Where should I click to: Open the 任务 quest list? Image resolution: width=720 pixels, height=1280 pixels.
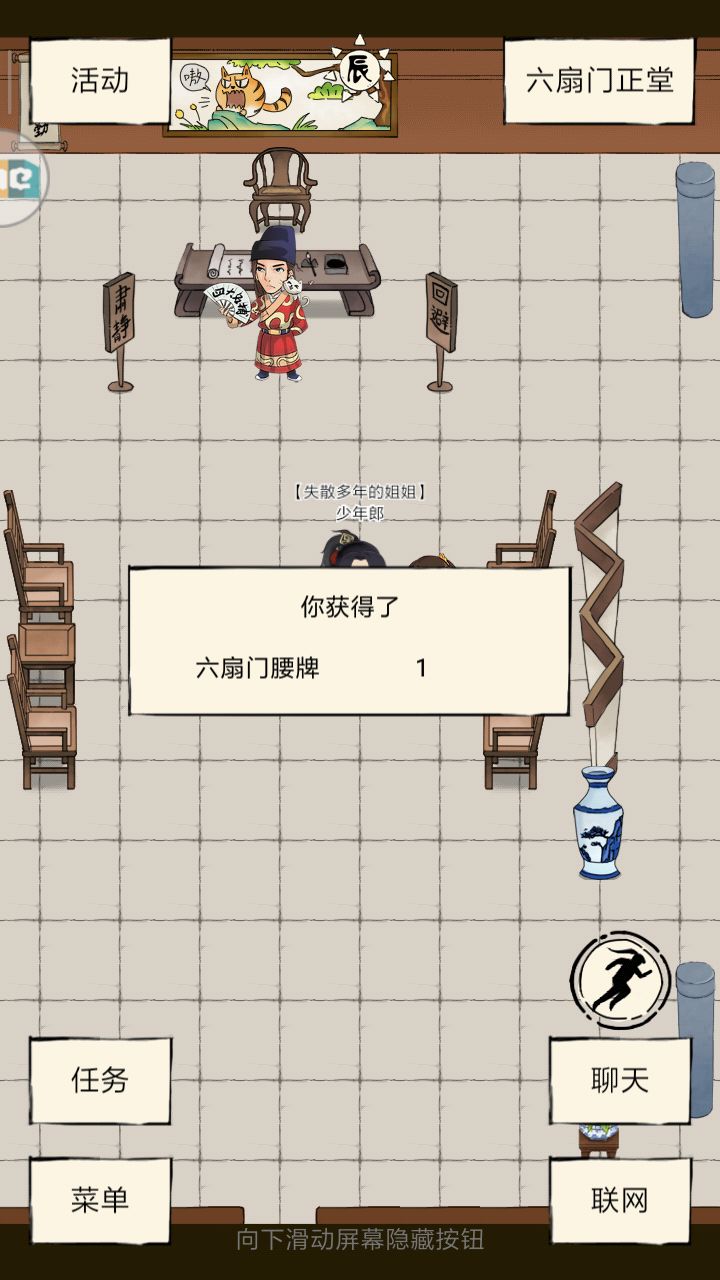[100, 1080]
